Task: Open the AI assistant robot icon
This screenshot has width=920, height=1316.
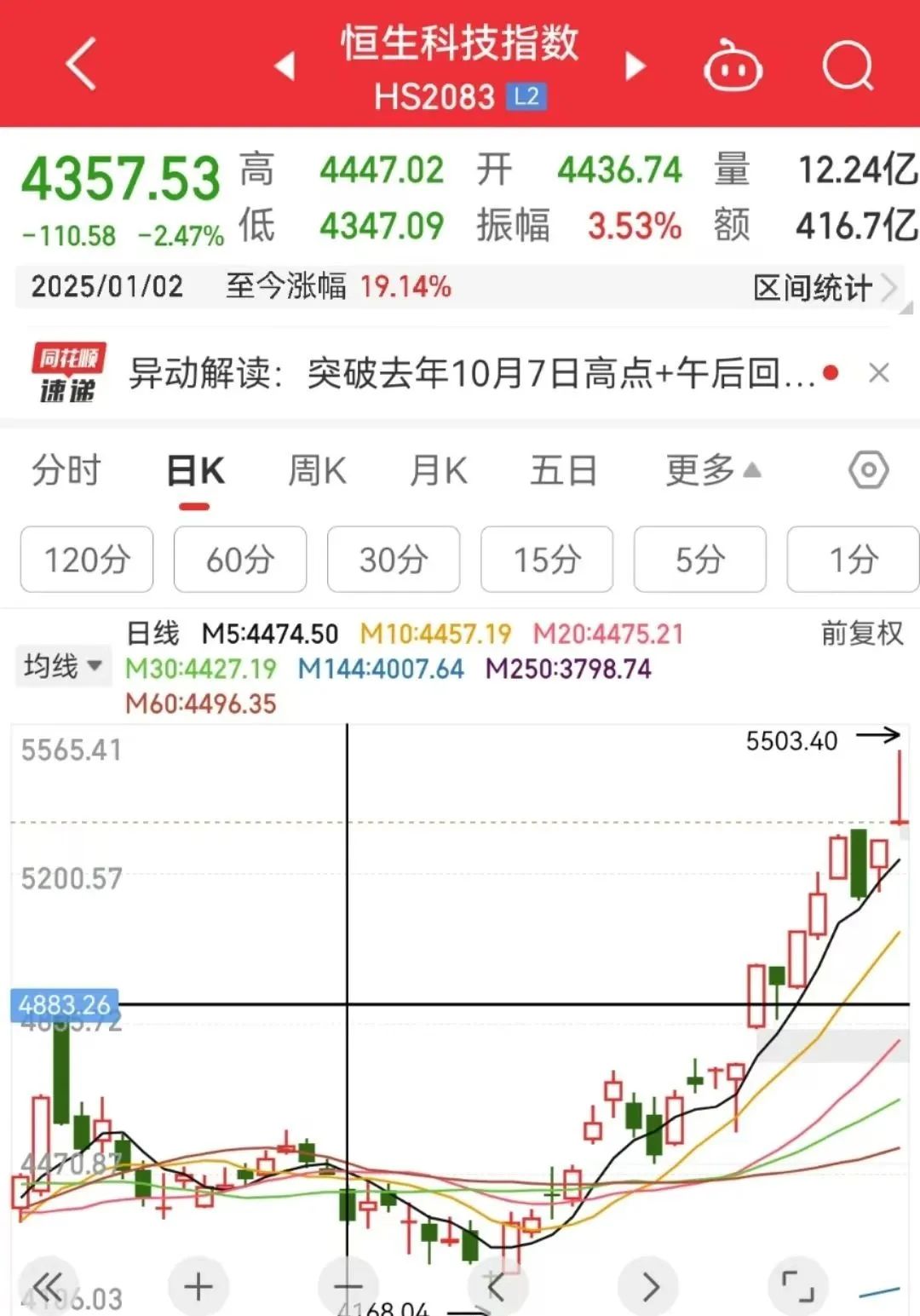Action: coord(733,64)
